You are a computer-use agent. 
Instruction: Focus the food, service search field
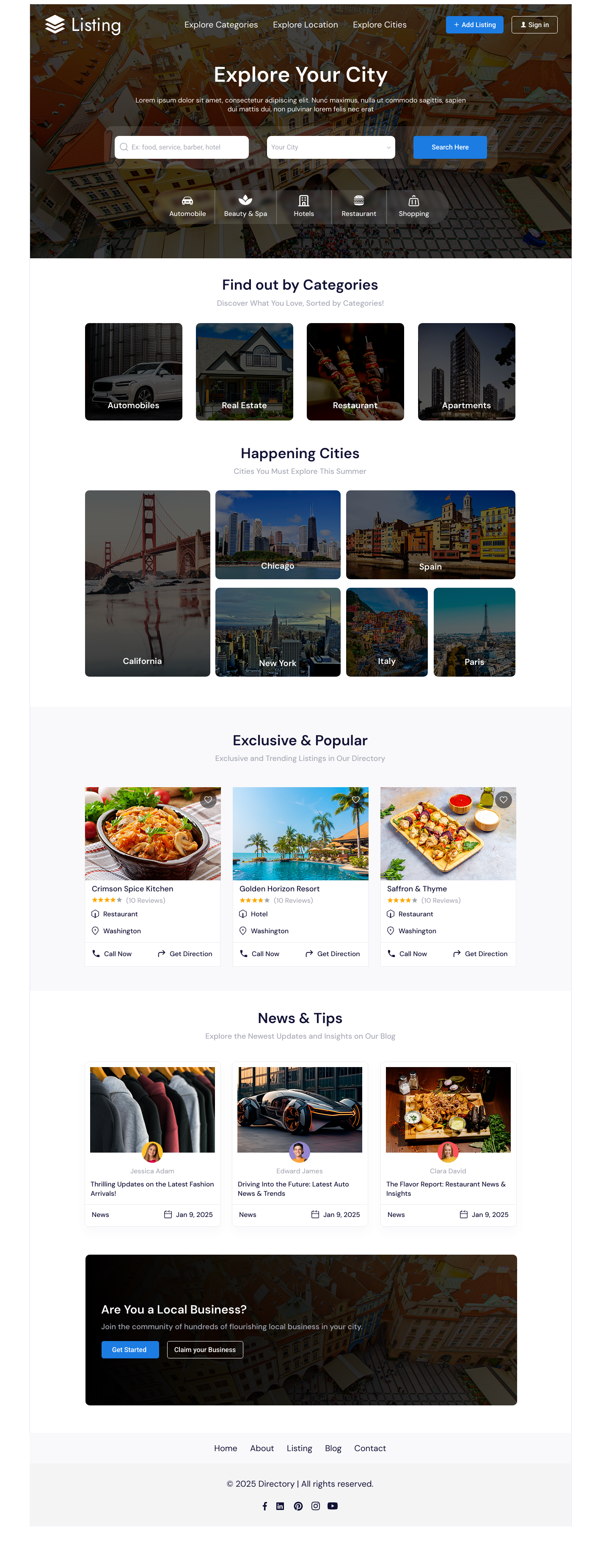pyautogui.click(x=182, y=147)
